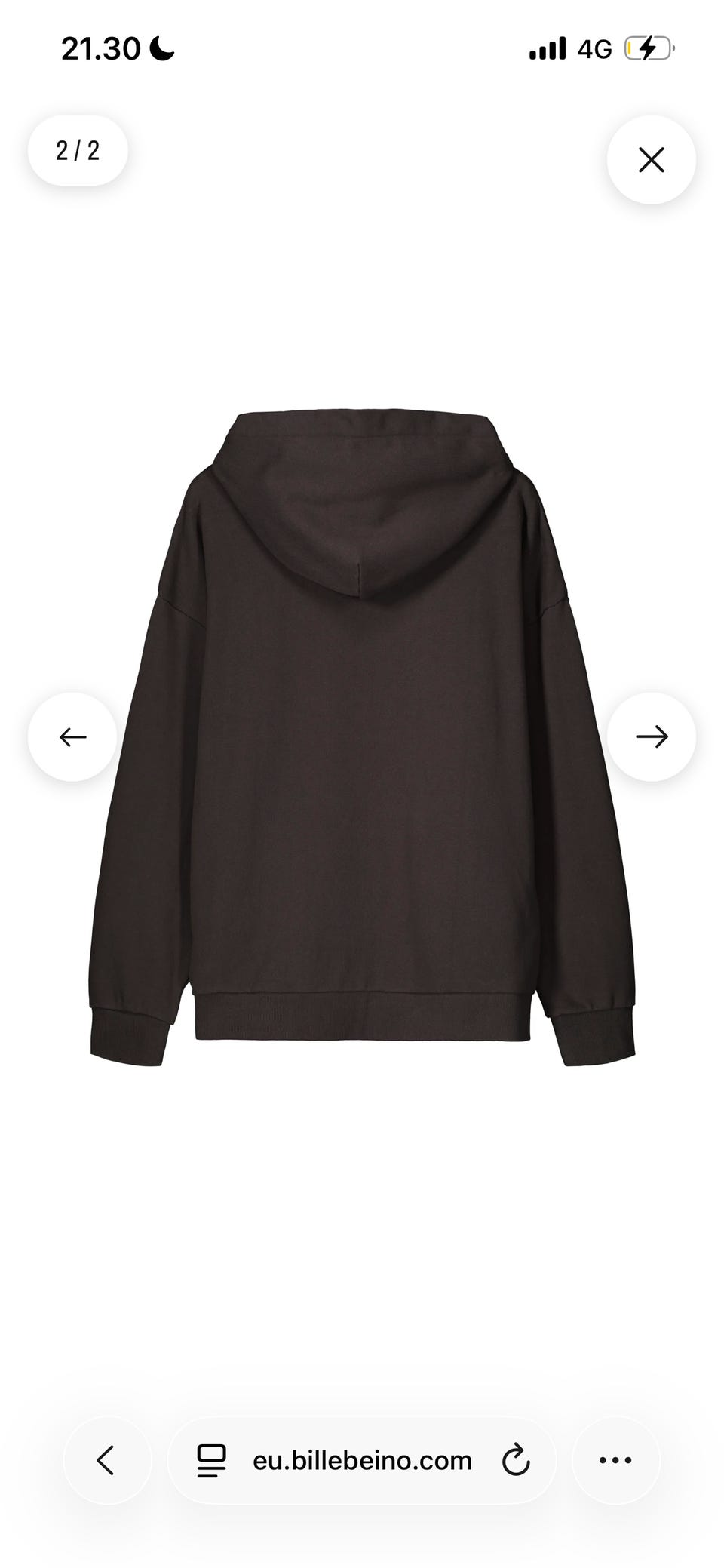Close the image viewer
Screen dimensions: 724x1568
coord(651,159)
